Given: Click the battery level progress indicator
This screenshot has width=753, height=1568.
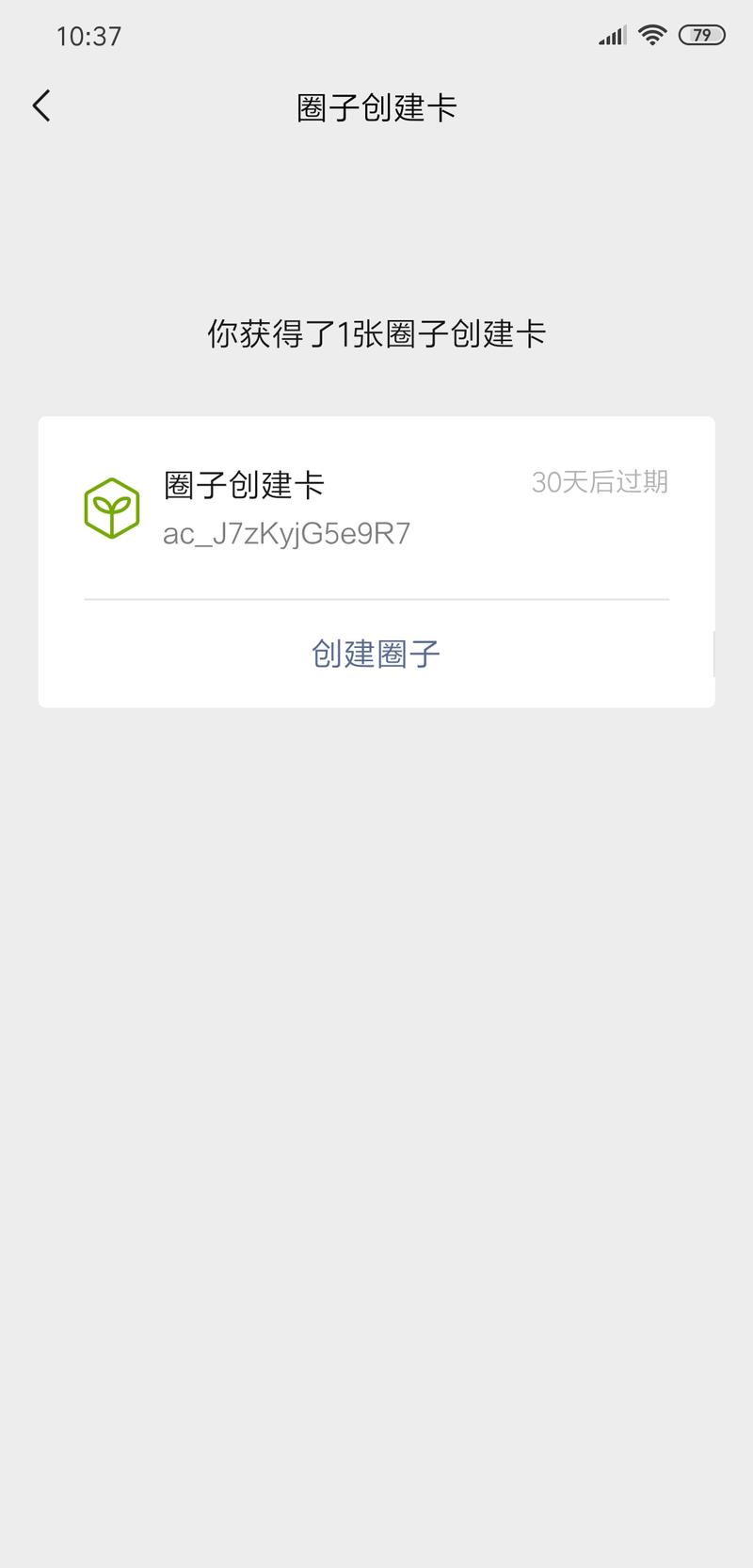Looking at the screenshot, I should (x=700, y=34).
